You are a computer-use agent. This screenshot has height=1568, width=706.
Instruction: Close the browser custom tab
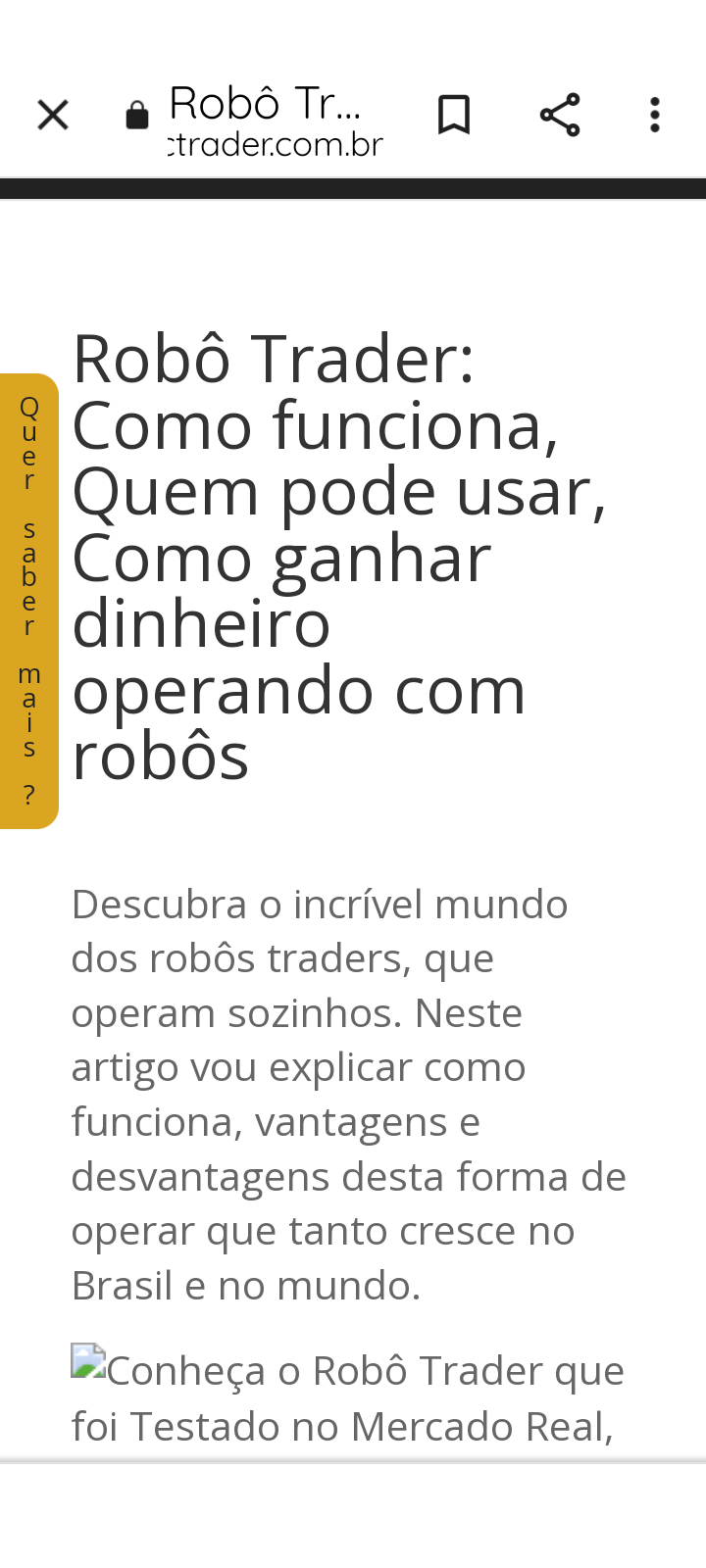pyautogui.click(x=53, y=116)
